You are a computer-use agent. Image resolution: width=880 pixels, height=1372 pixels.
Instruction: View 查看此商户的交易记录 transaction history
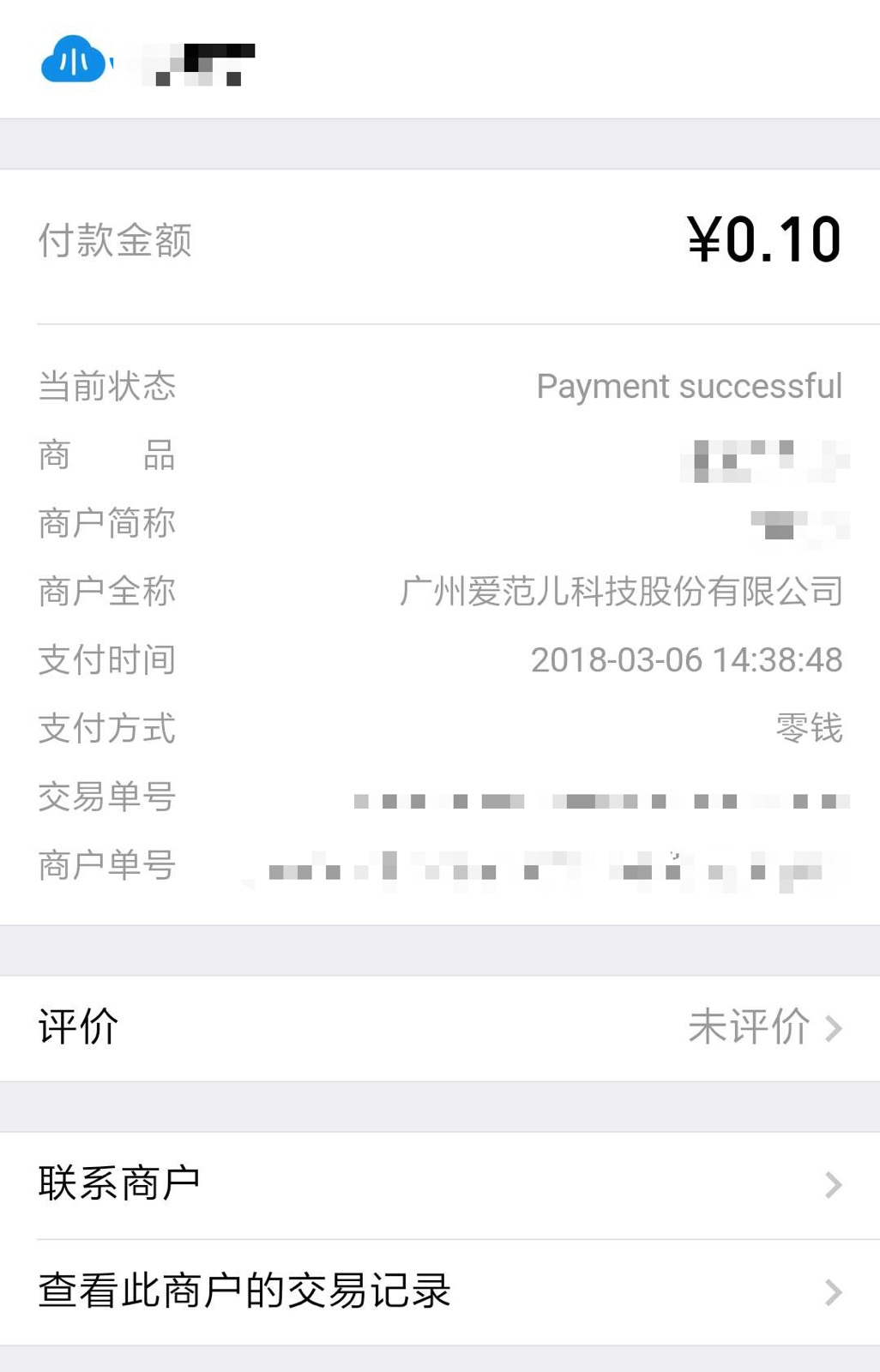tap(440, 1291)
